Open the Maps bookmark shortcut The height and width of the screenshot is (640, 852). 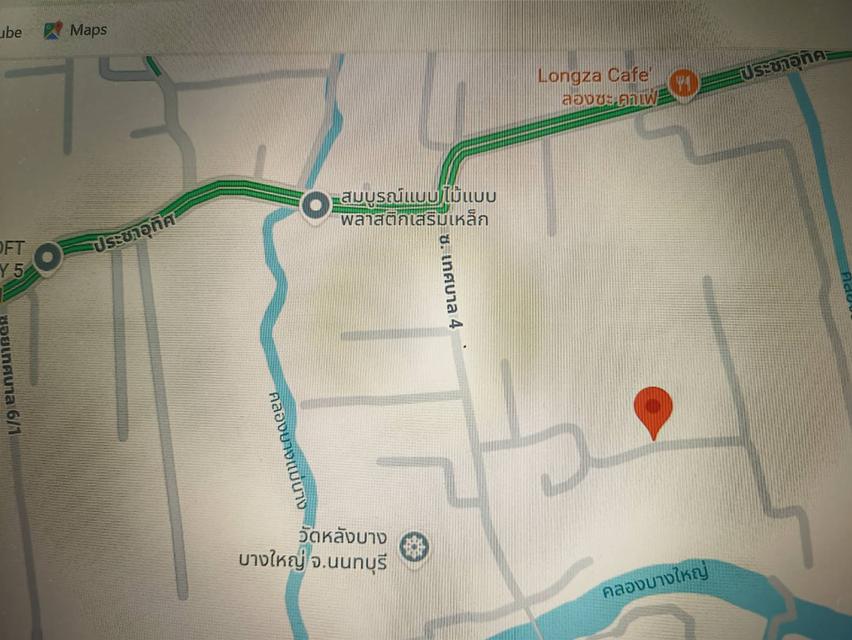pos(75,30)
